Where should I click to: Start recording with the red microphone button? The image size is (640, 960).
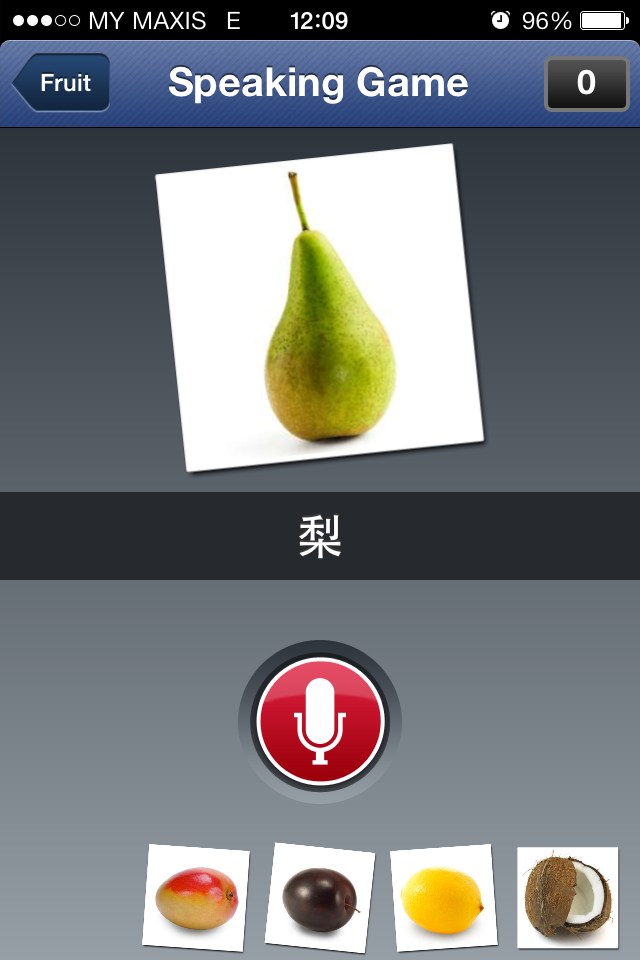pyautogui.click(x=320, y=721)
